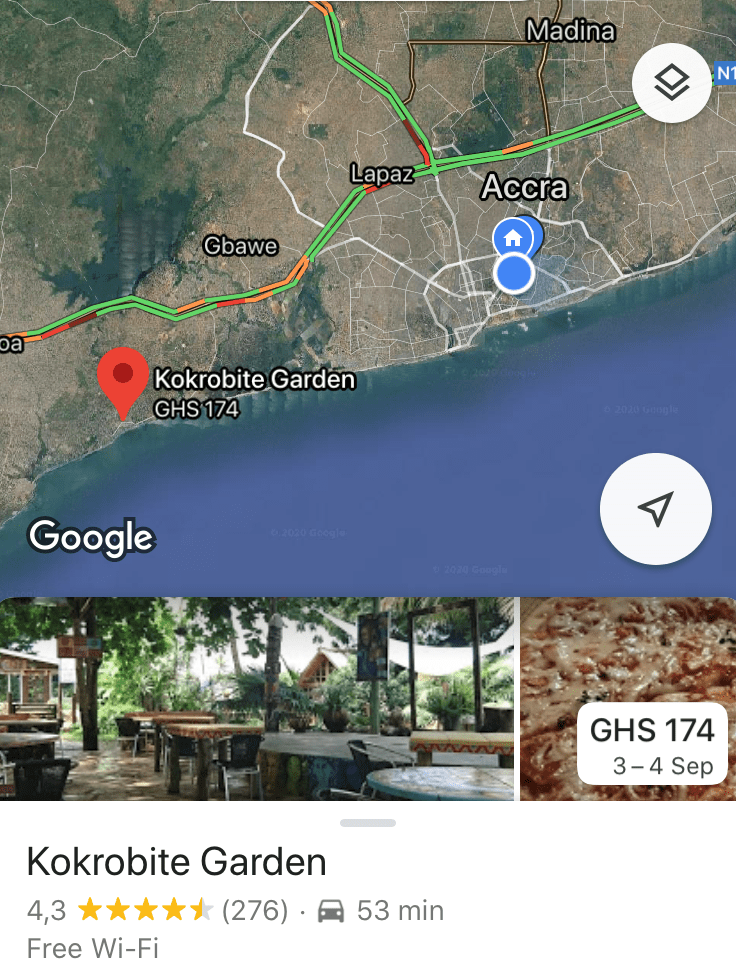Open Kokrobite Garden place details
Screen dimensions: 736x970
(x=177, y=862)
